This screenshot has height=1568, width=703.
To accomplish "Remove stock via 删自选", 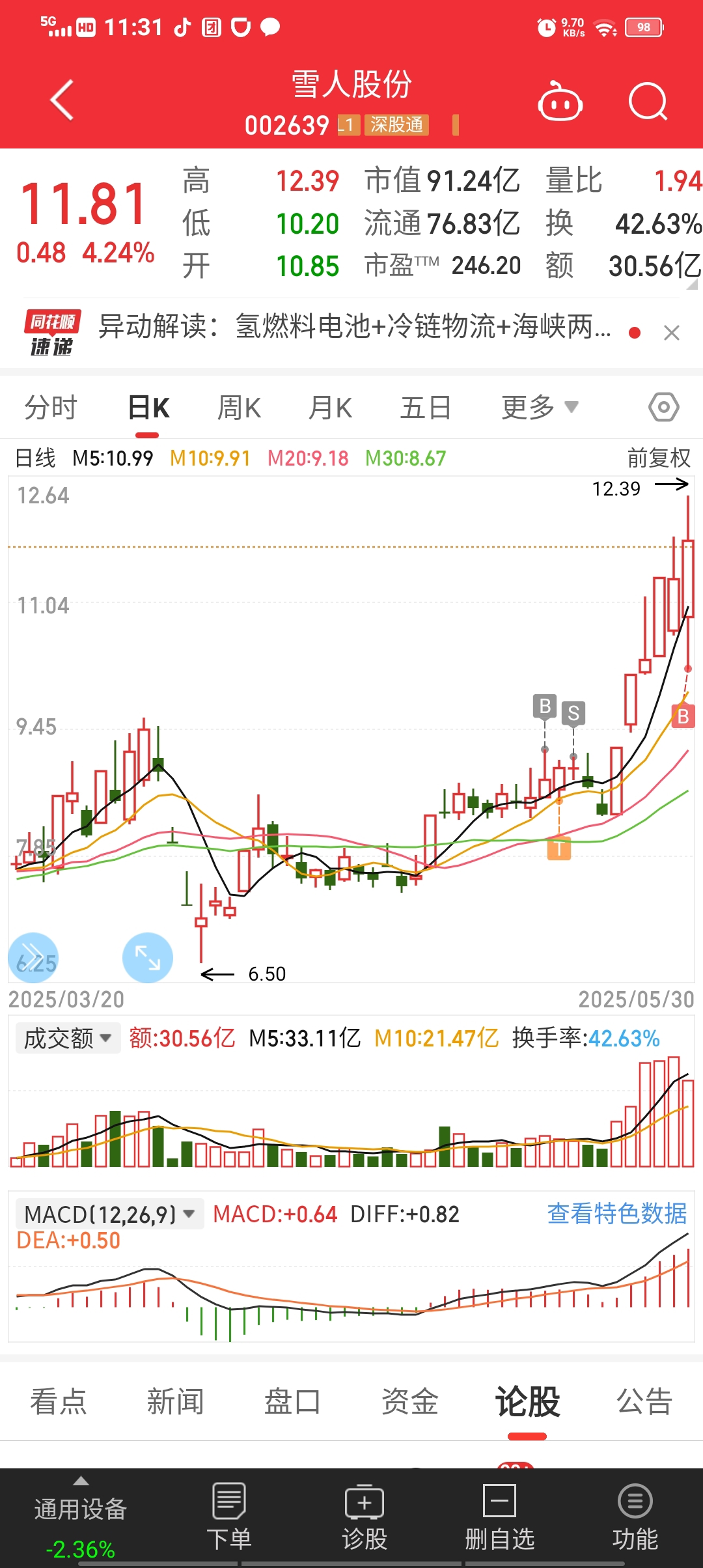I will 499,1517.
